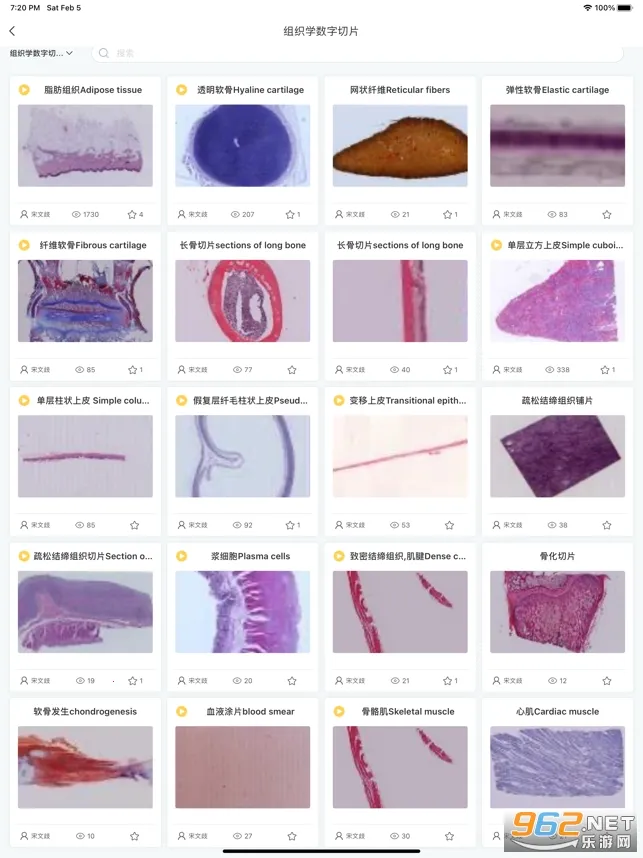Open the 单层立方上皮Simple cuboidal slide
Viewport: 643px width, 858px height.
point(557,301)
